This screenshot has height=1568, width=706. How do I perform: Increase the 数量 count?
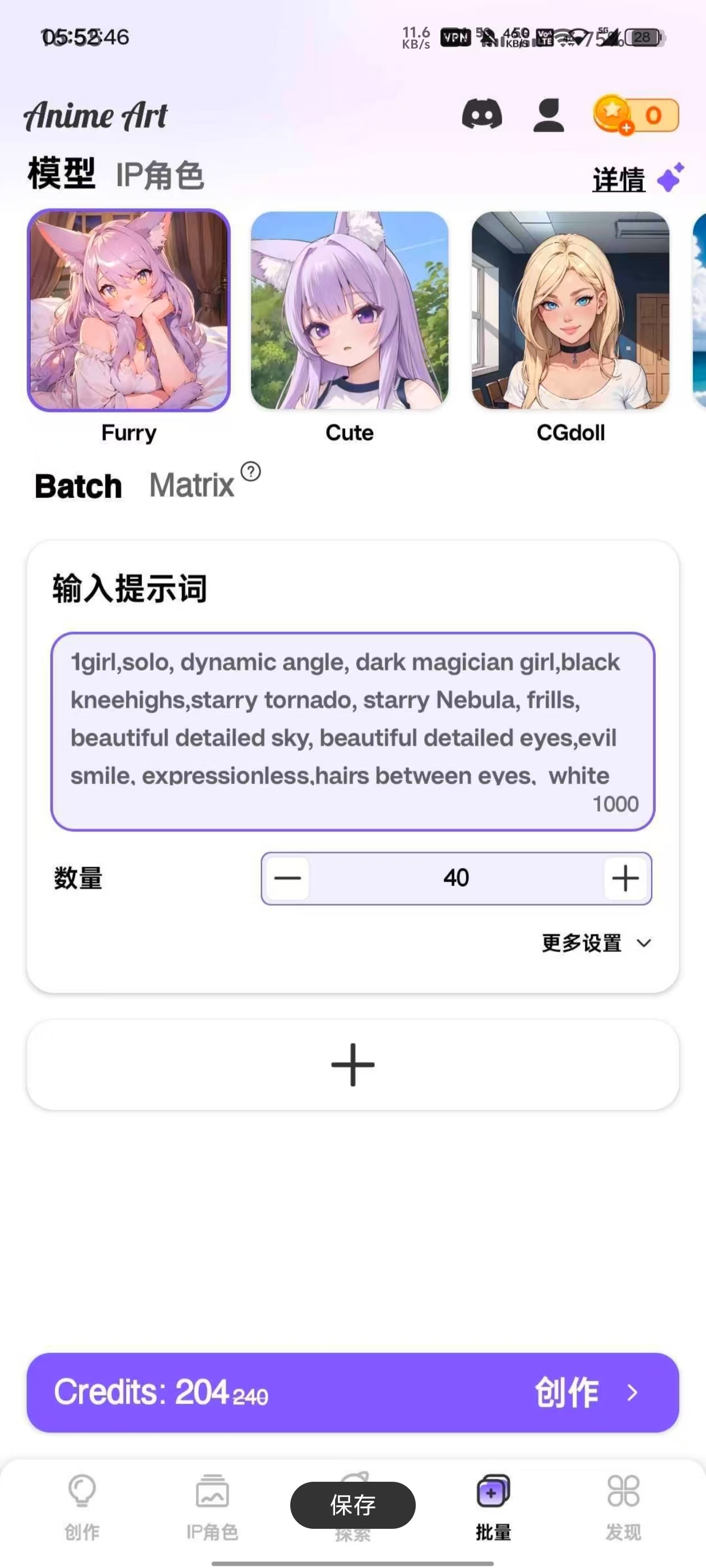pyautogui.click(x=625, y=878)
